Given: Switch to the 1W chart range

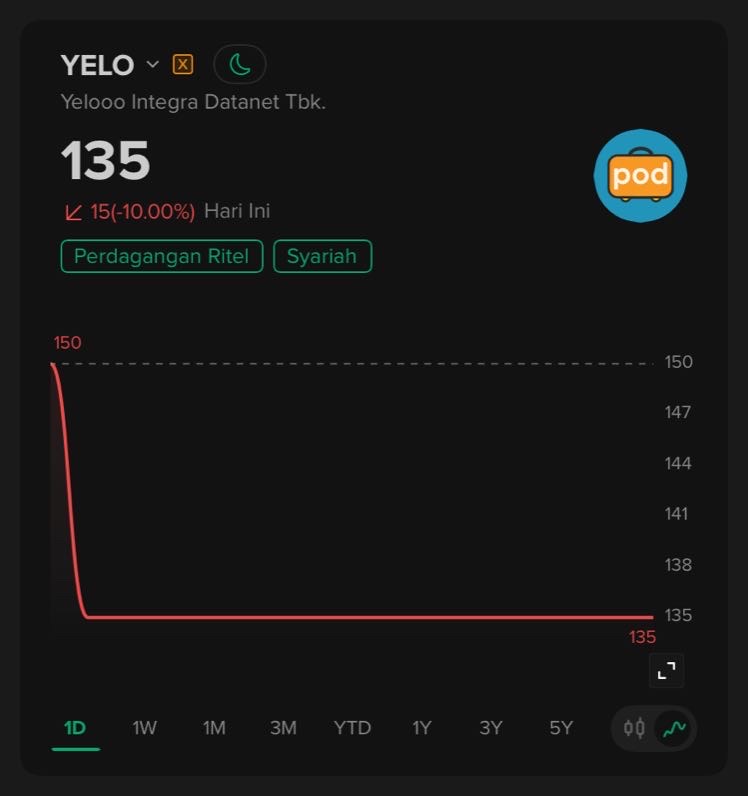Looking at the screenshot, I should point(145,728).
